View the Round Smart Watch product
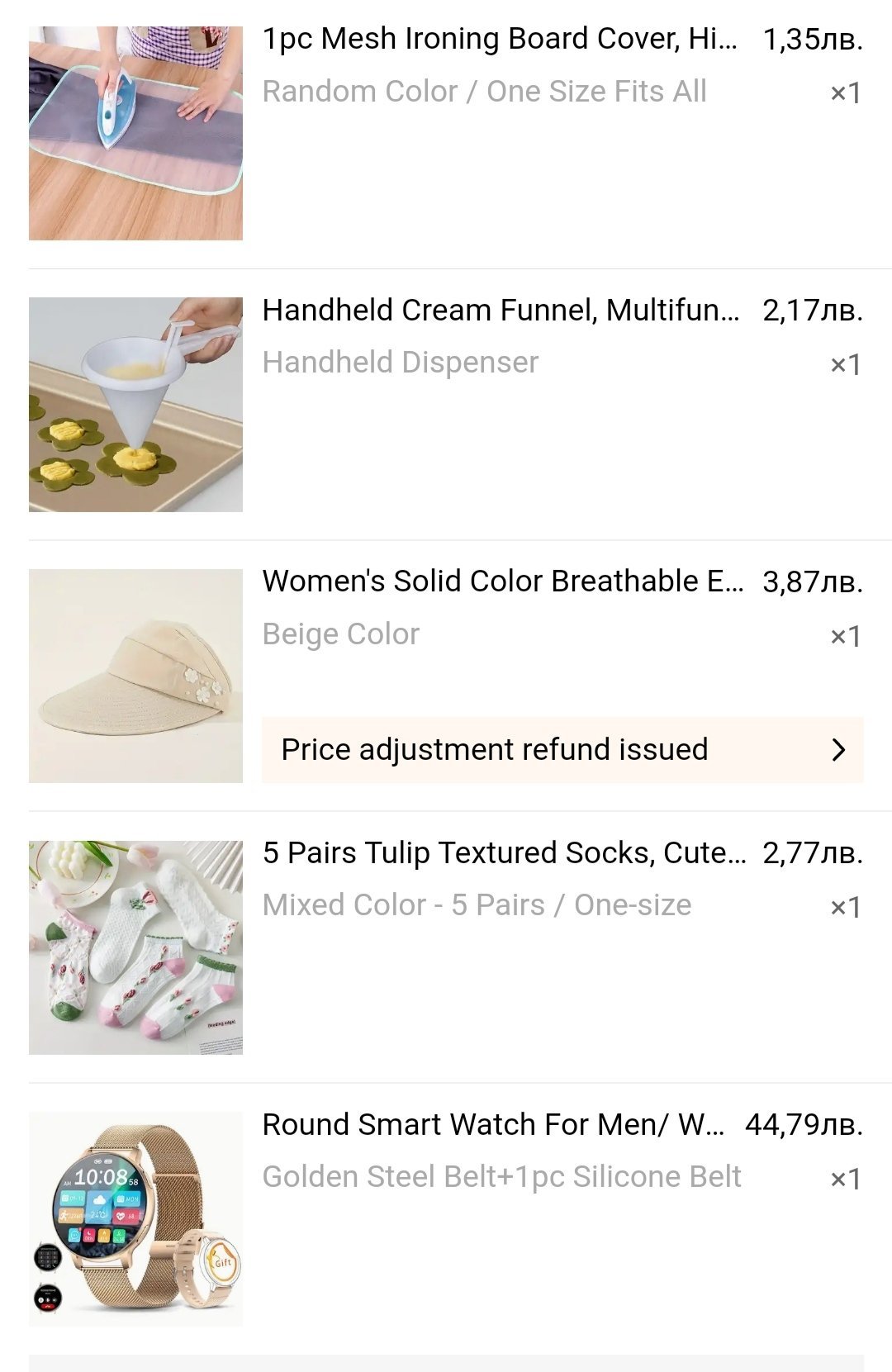The image size is (892, 1372). click(493, 1125)
